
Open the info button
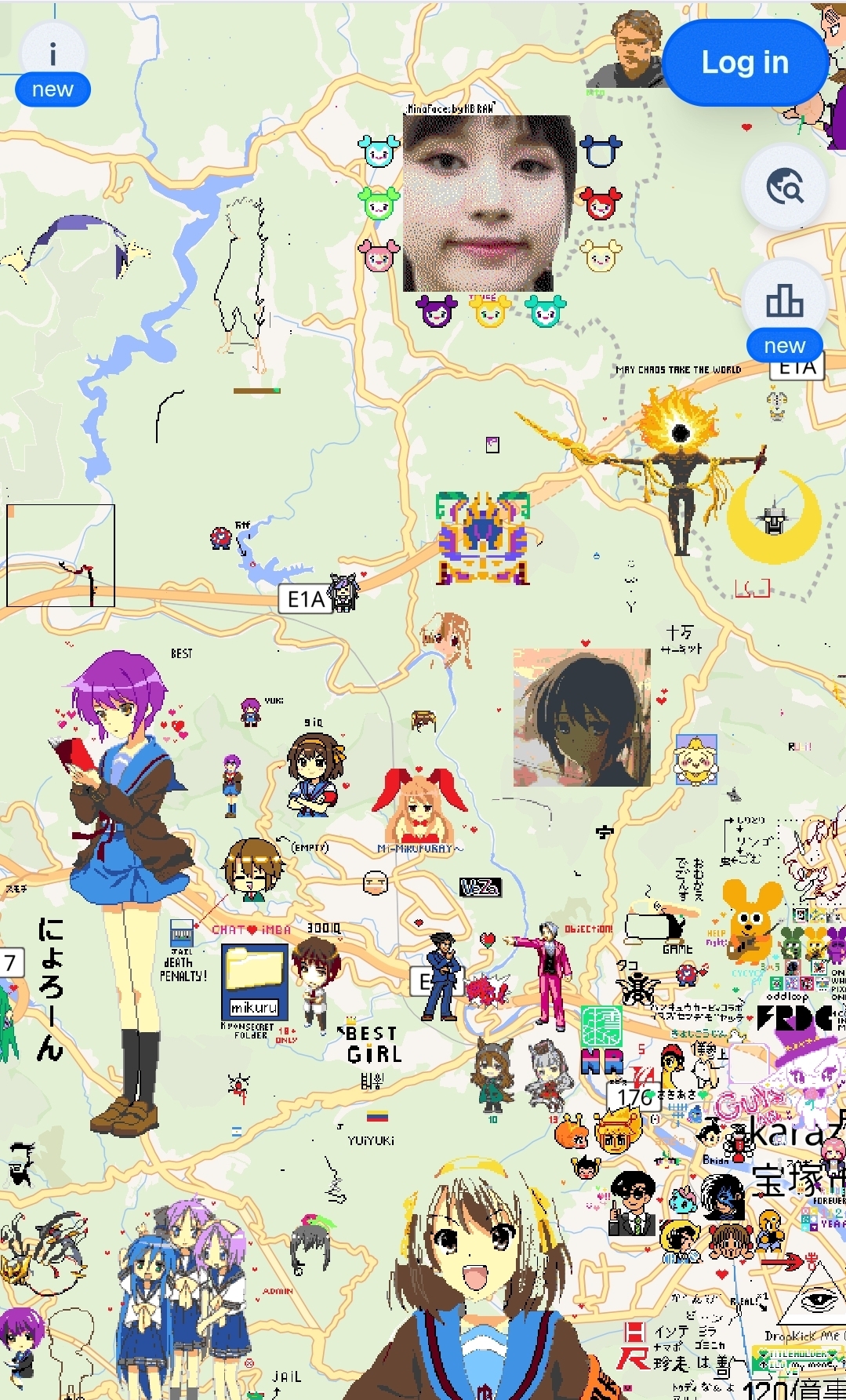[x=53, y=55]
